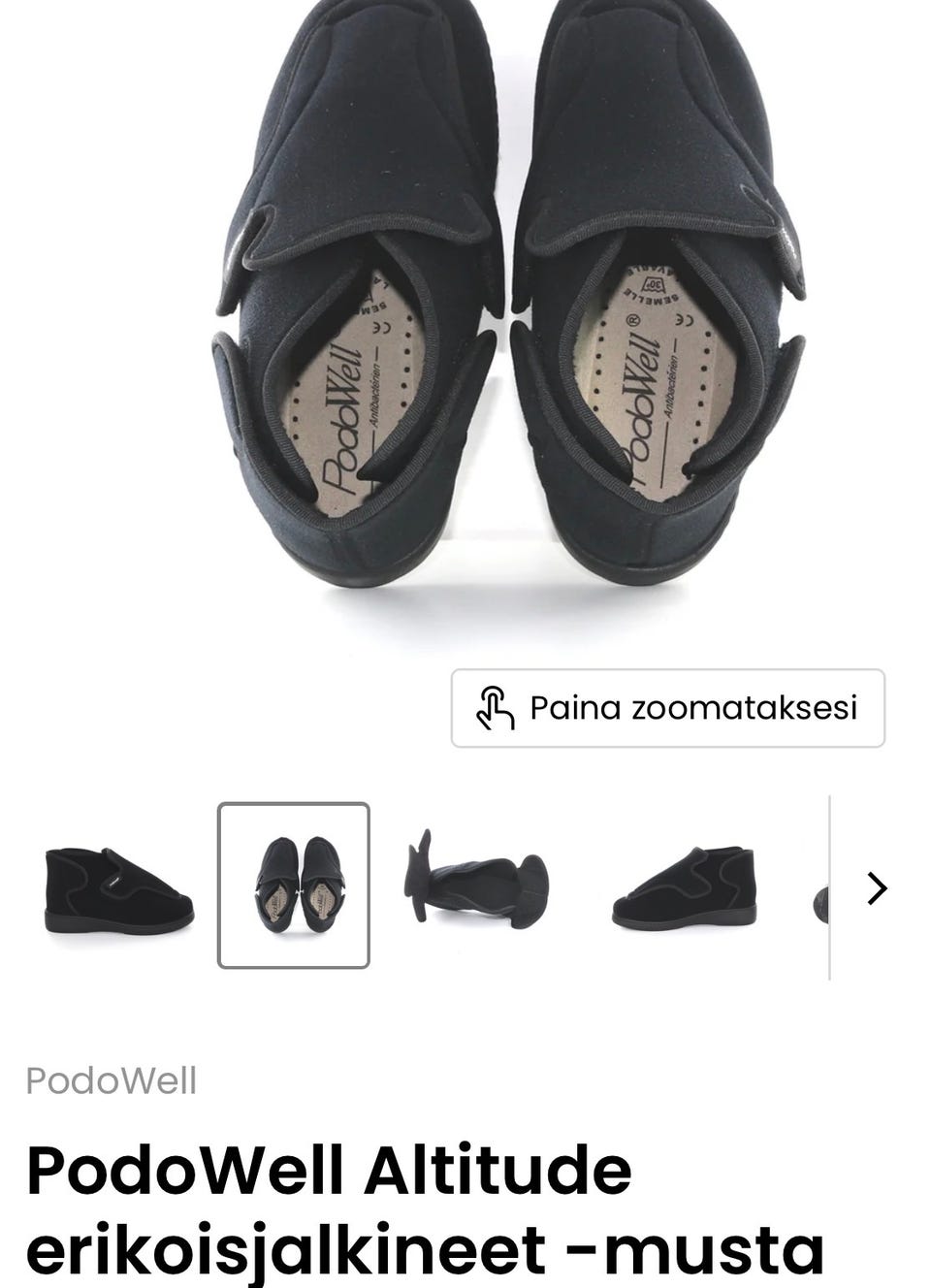
Task: Select the side-view shoe thumbnail
Action: click(118, 885)
